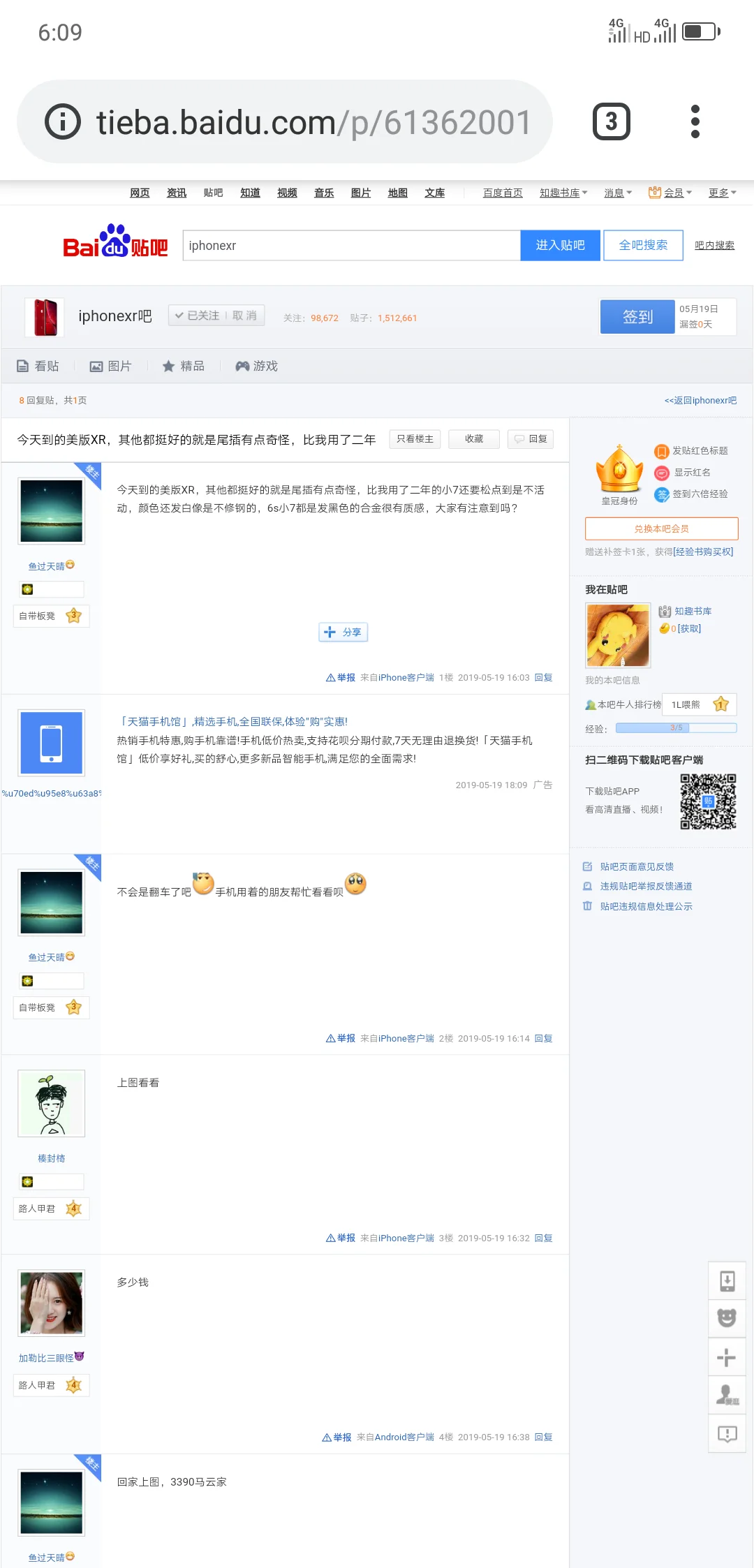Viewport: 754px width, 1568px height.
Task: Open the <<返回iphonexr吧 link
Action: [700, 400]
